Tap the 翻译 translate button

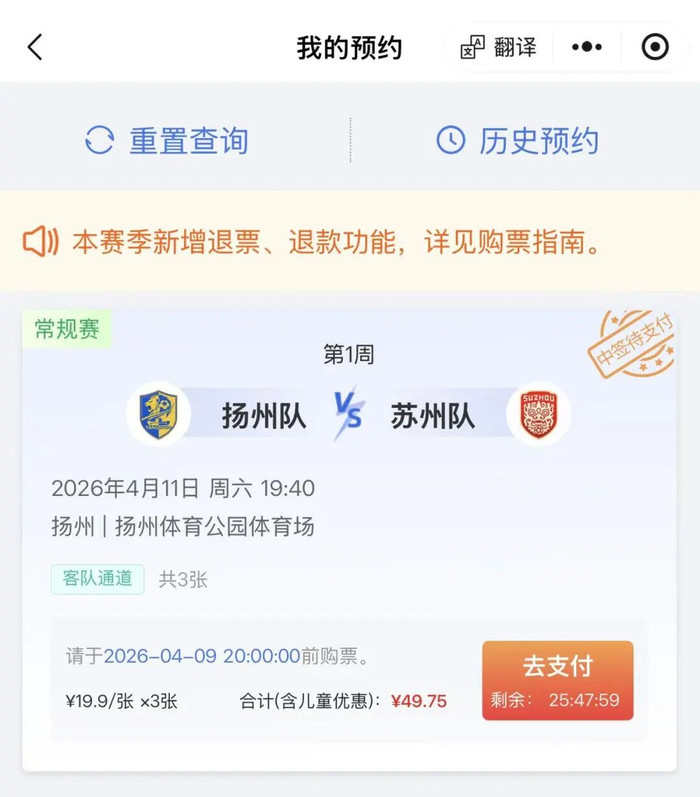click(x=499, y=47)
